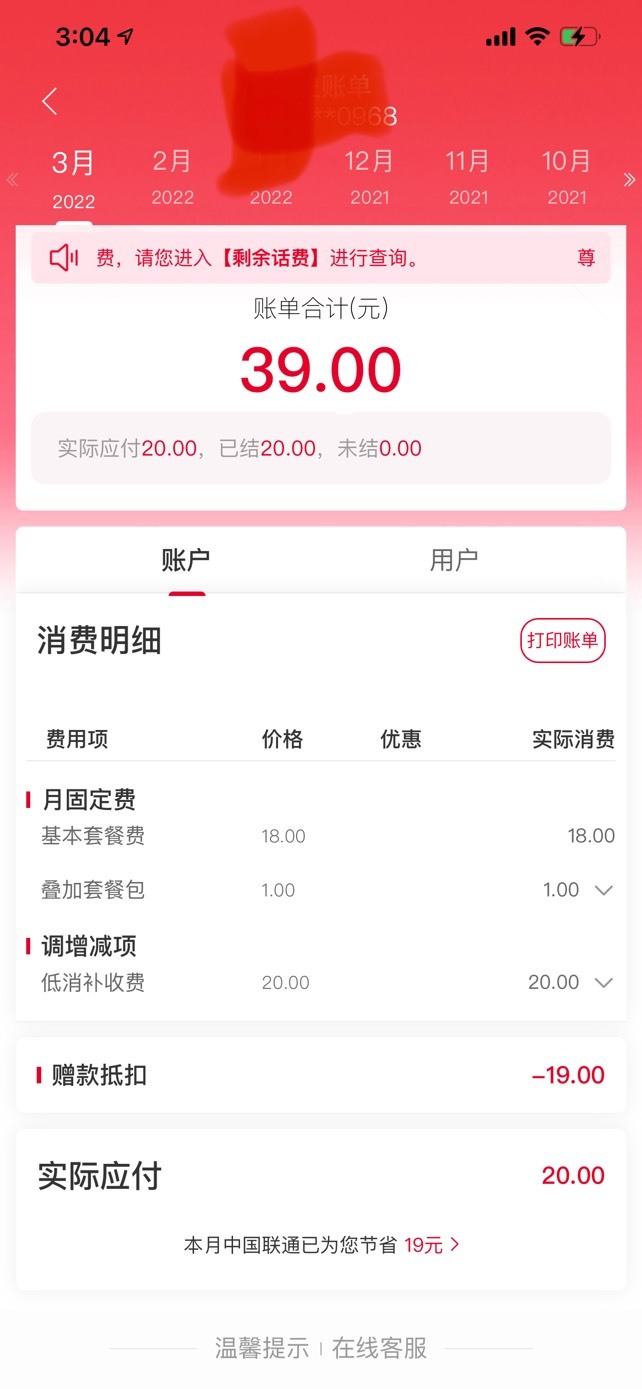The image size is (642, 1389).
Task: Open 温馨提示
Action: point(262,1348)
